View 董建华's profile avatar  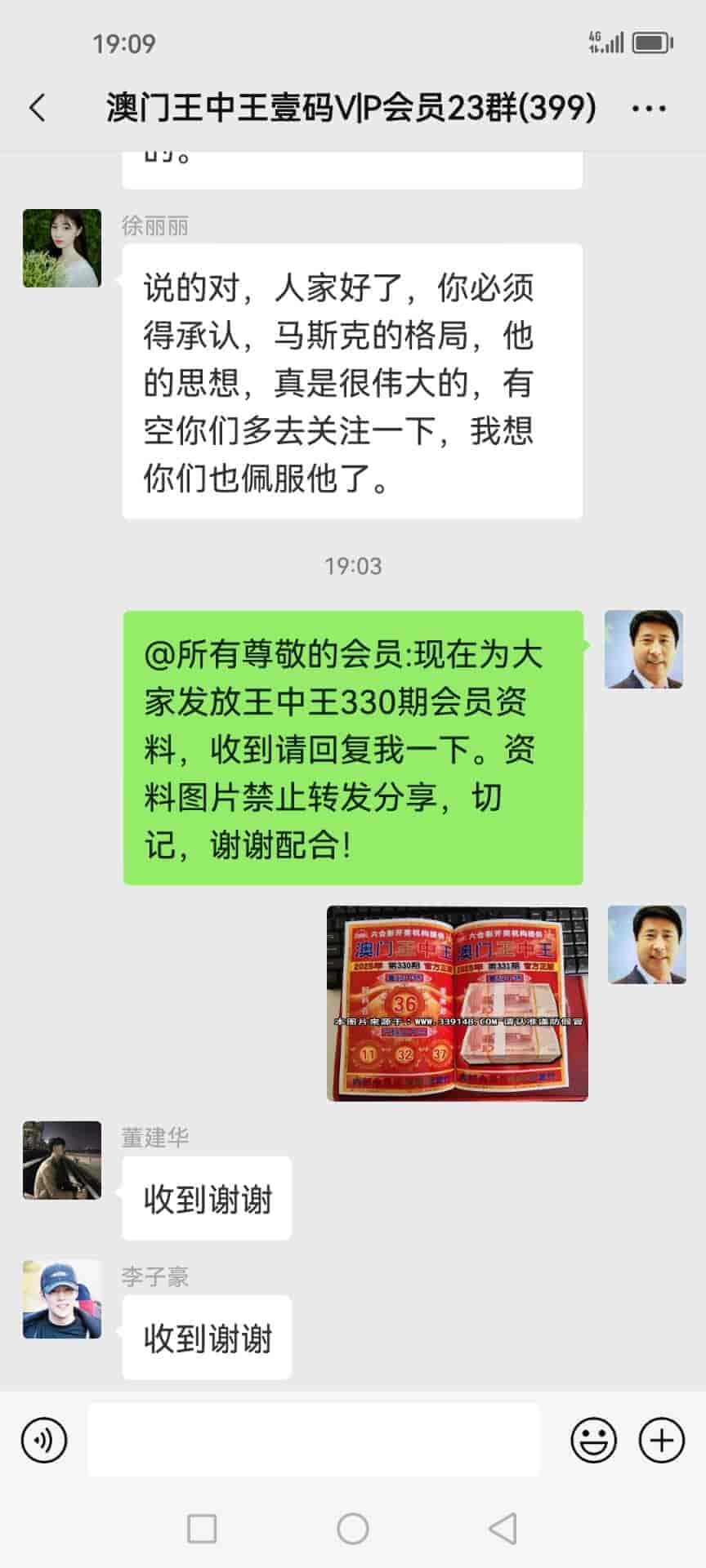[62, 1160]
